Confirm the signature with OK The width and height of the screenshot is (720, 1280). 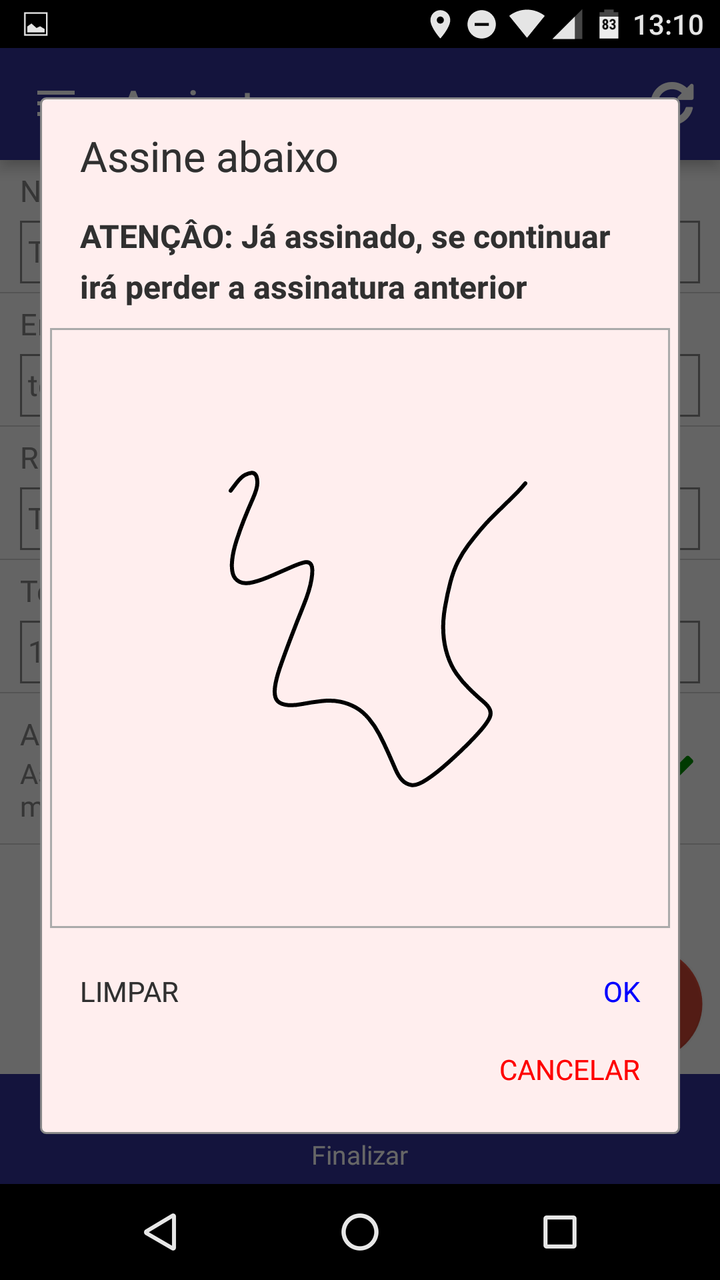pyautogui.click(x=621, y=992)
